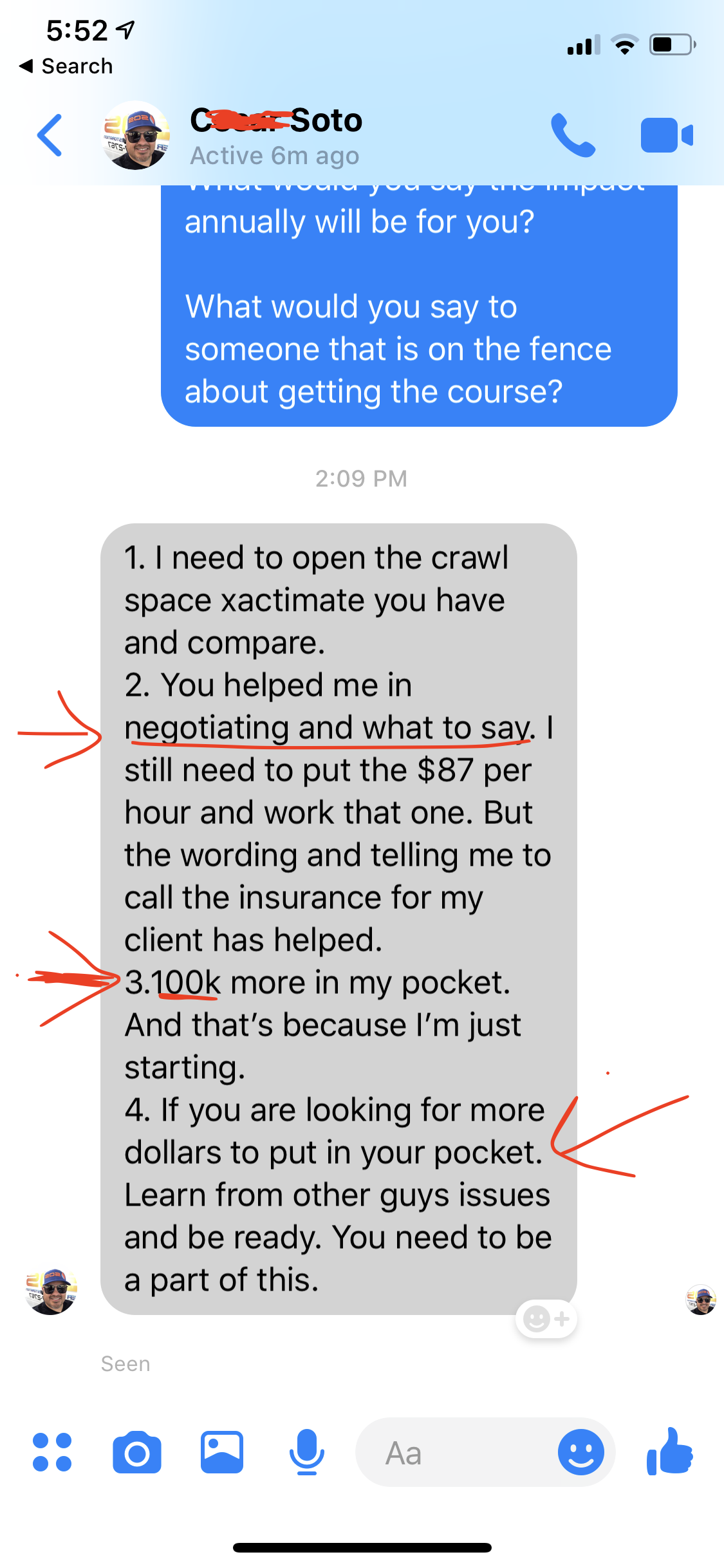Open Soto's profile from the header
Viewport: 724px width, 1568px height.
point(275,135)
